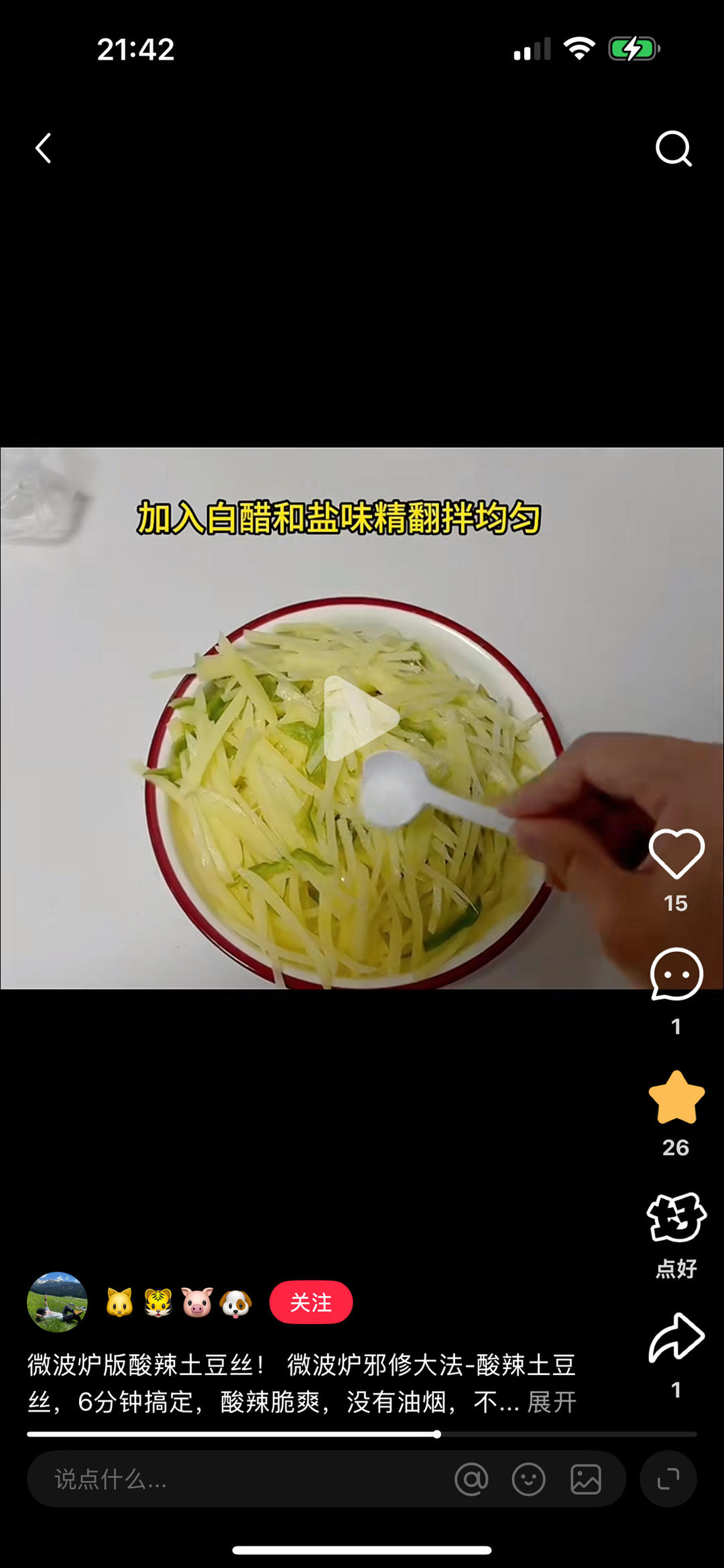Image resolution: width=724 pixels, height=1568 pixels.
Task: Open the author's profile avatar
Action: 57,1302
